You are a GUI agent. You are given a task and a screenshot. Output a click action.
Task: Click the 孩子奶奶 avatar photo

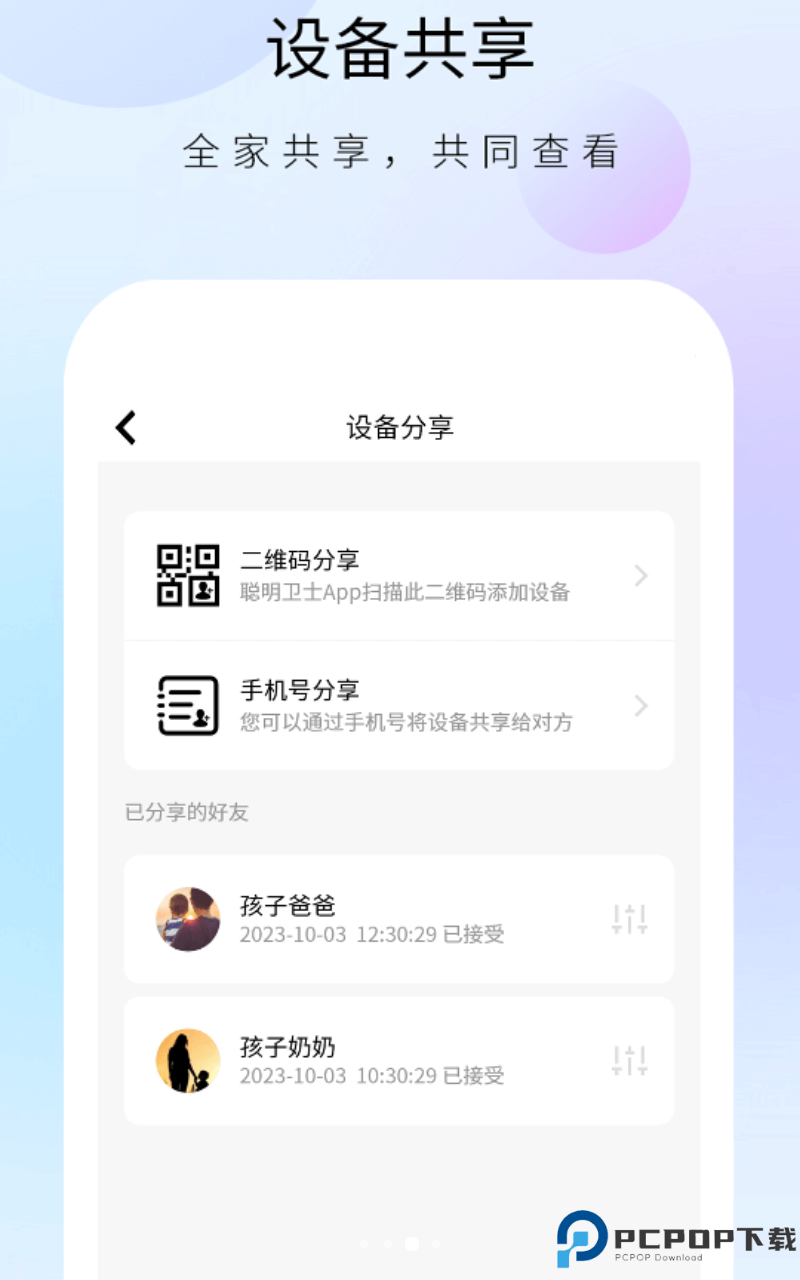187,1060
